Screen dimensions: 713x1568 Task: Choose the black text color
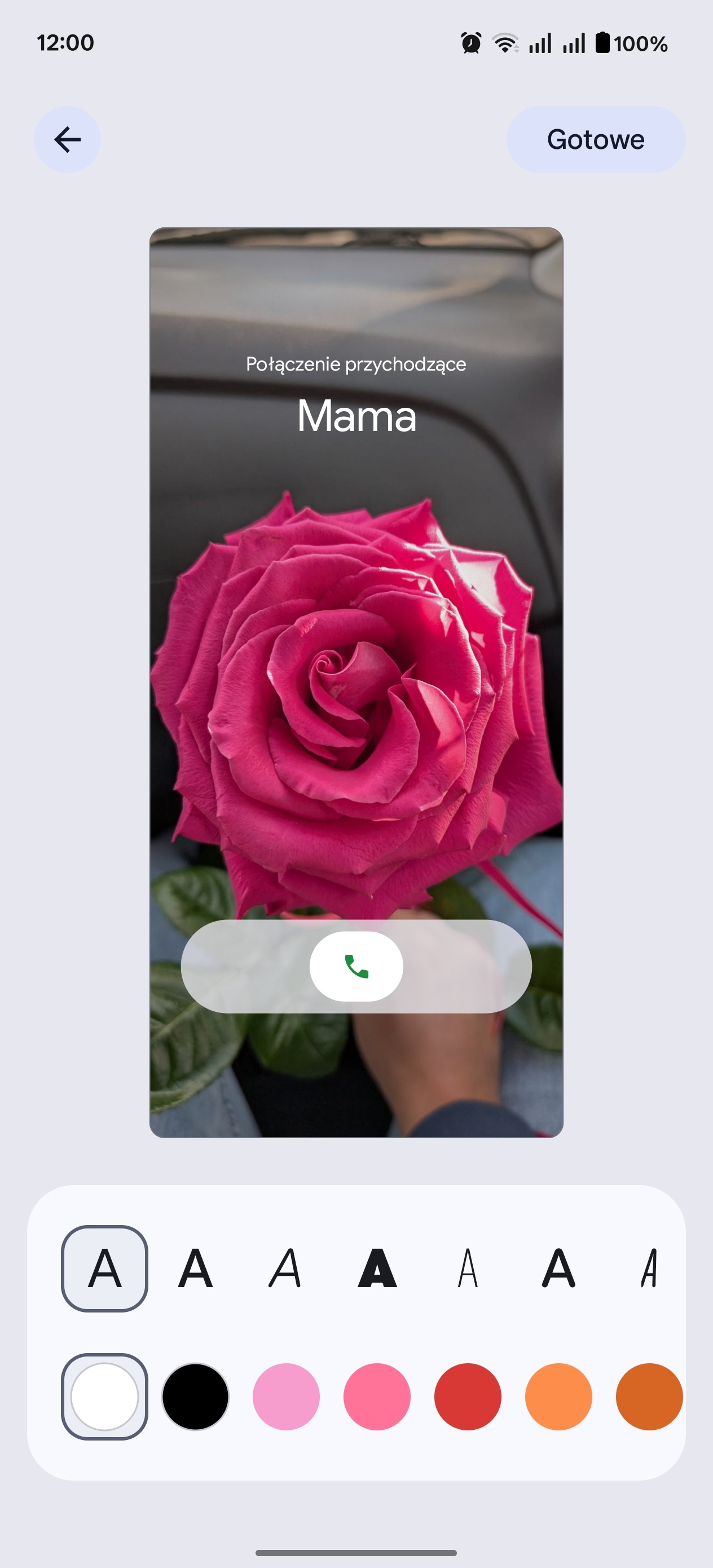(x=195, y=1397)
